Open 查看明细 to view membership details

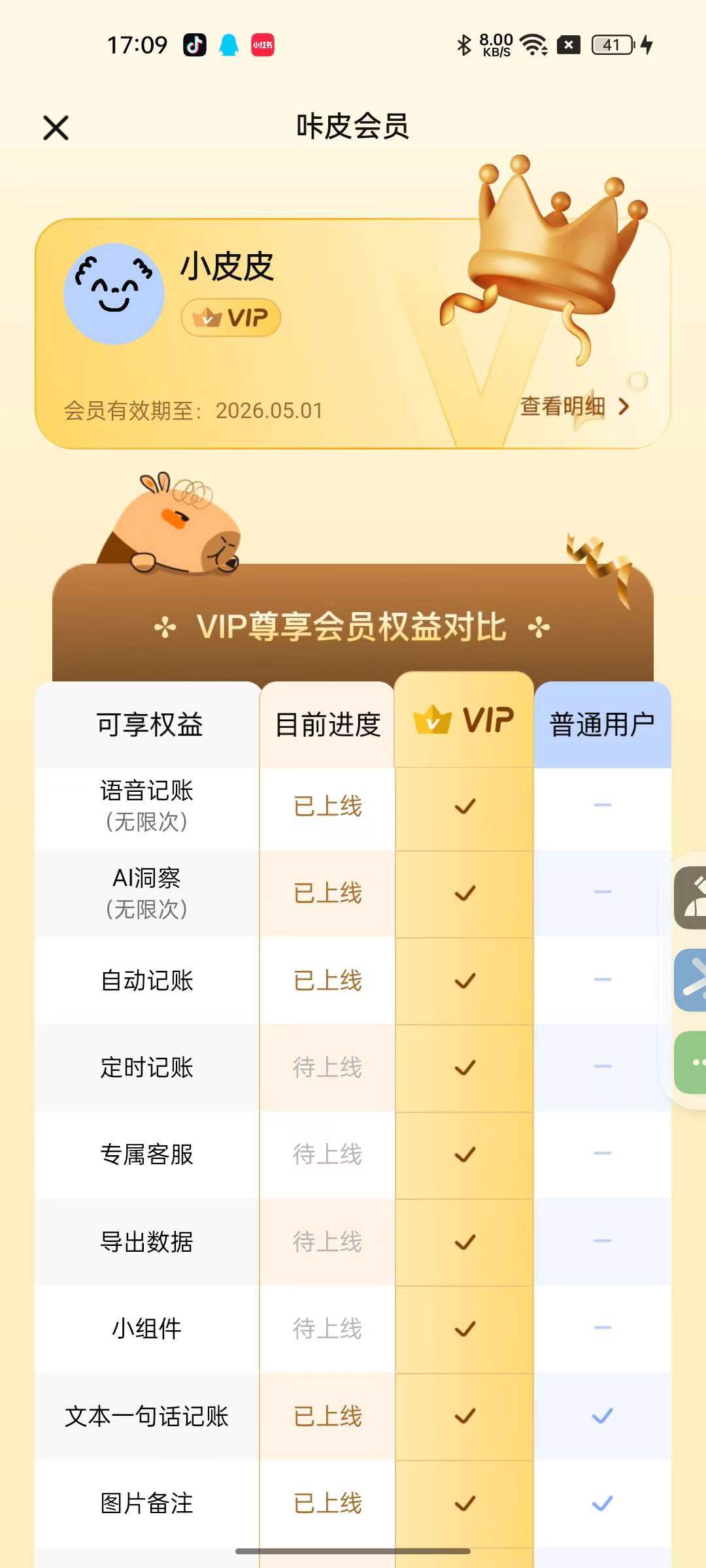[574, 406]
